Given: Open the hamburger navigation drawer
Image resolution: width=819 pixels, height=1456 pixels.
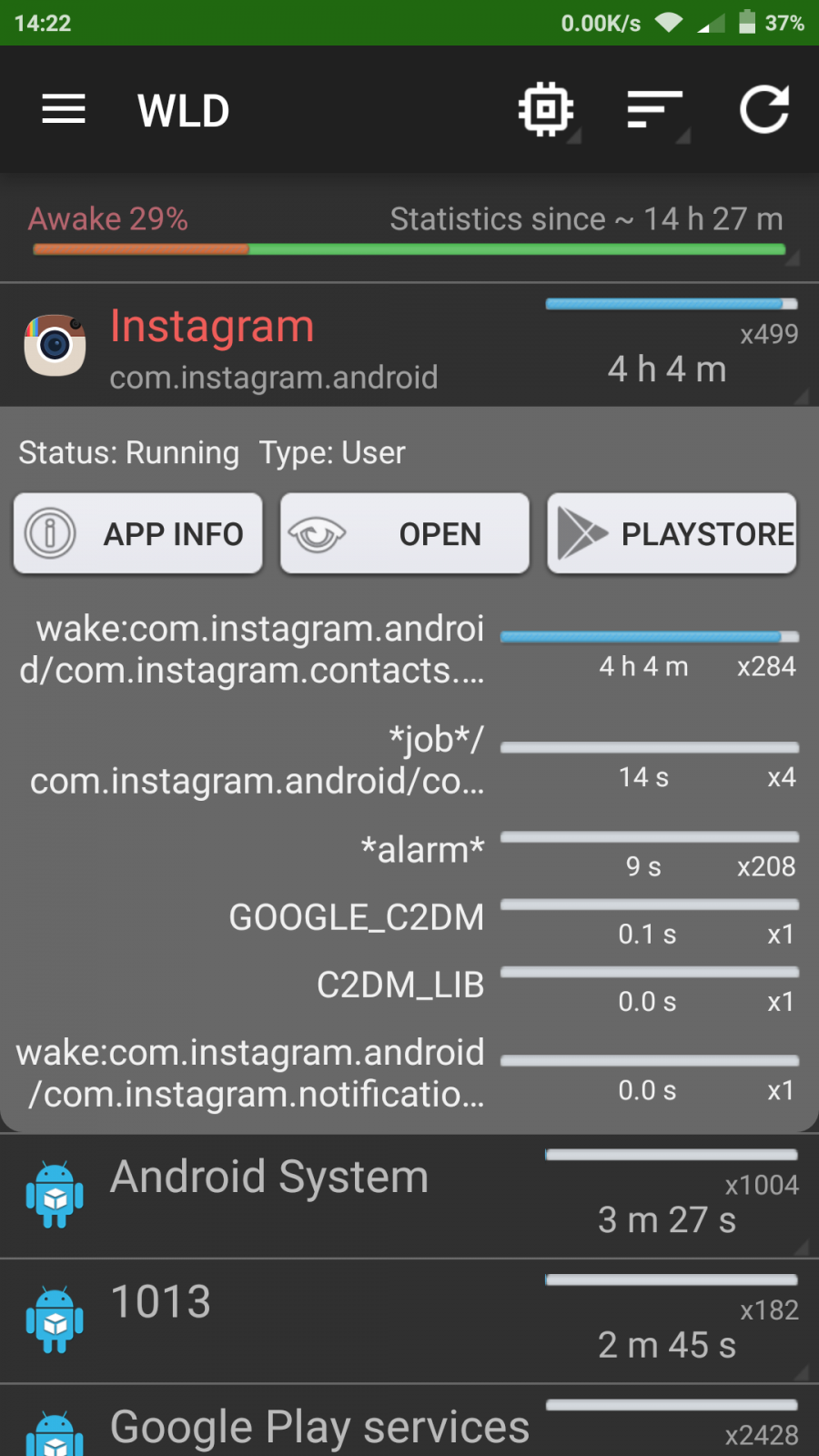Looking at the screenshot, I should (x=64, y=110).
